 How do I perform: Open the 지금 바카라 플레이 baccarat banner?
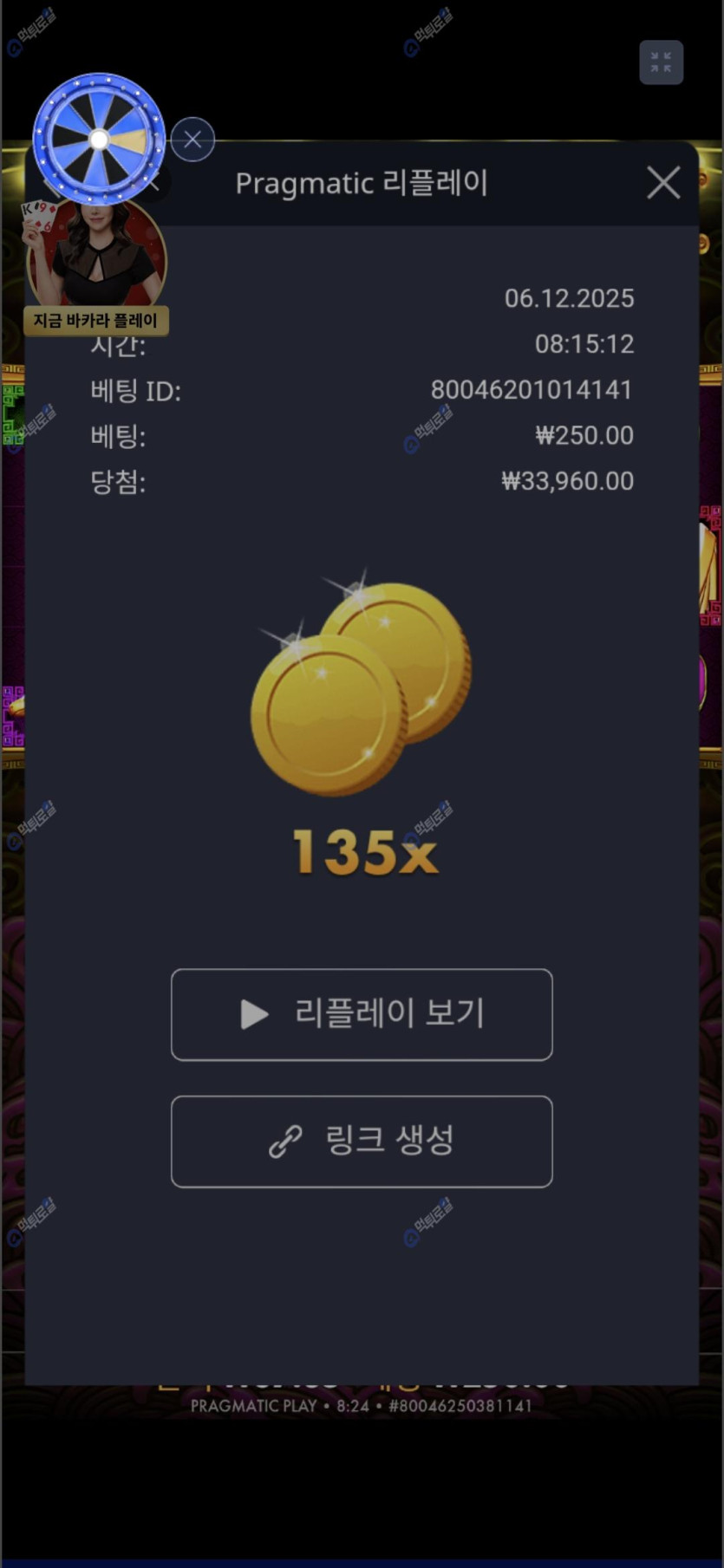96,319
